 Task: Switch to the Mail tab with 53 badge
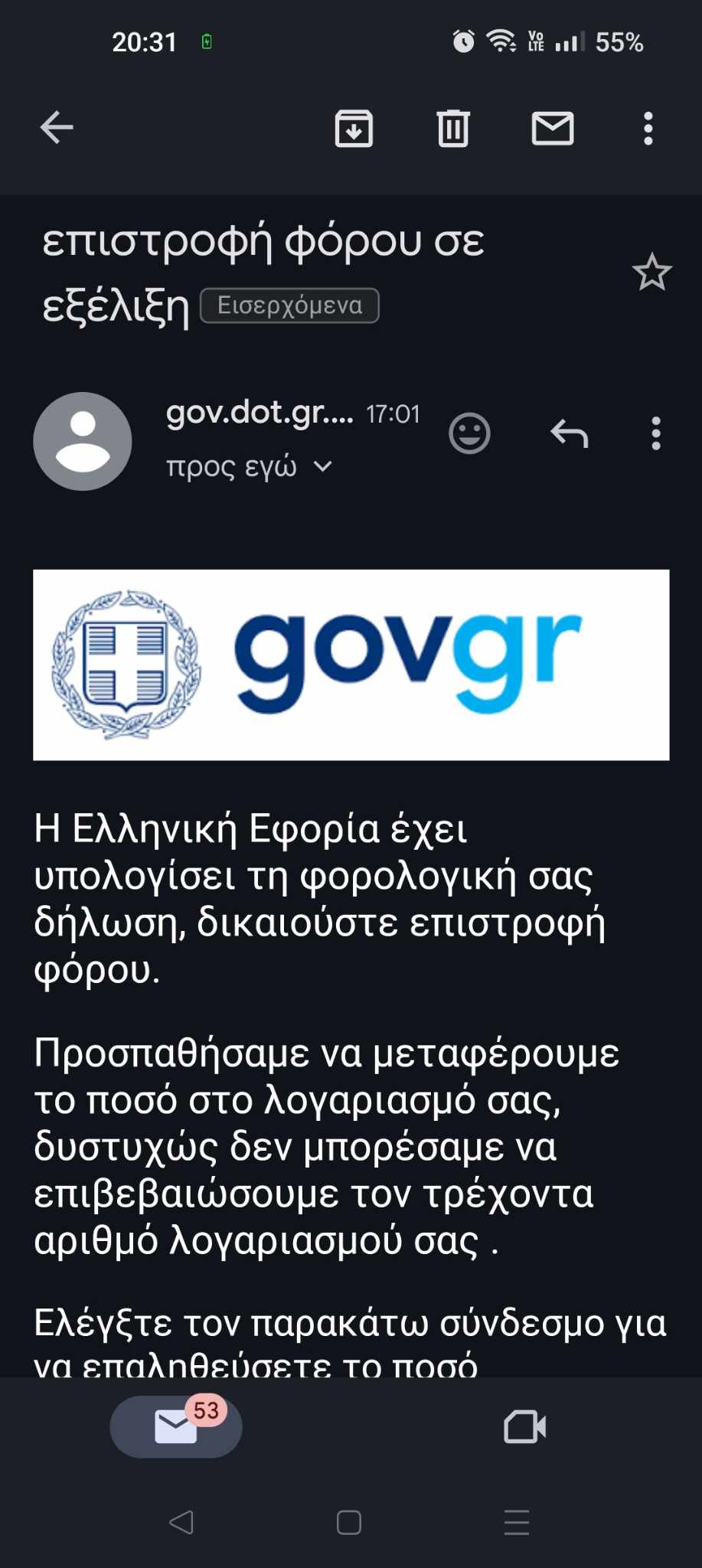(176, 1426)
